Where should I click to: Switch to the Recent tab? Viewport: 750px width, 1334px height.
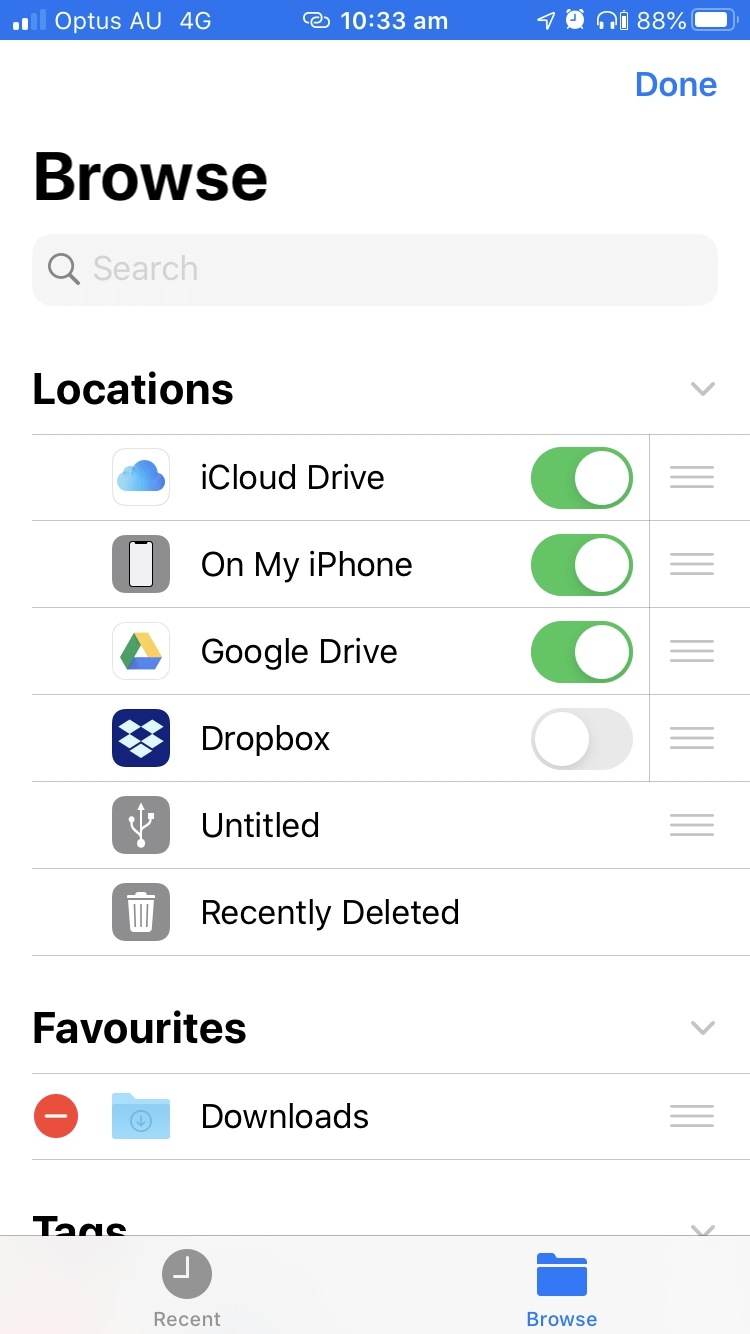click(x=187, y=1289)
